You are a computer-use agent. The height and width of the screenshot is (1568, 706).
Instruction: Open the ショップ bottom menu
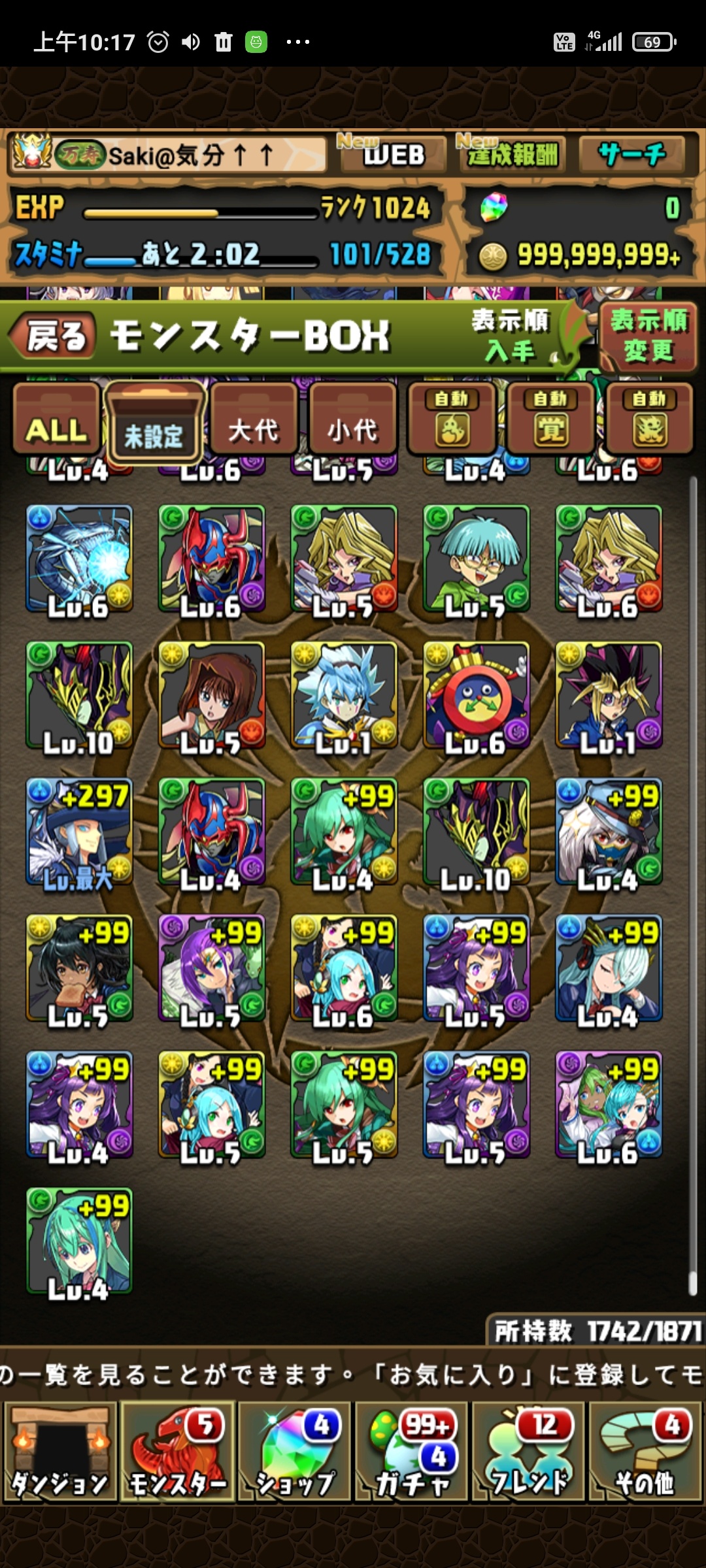point(294,1450)
